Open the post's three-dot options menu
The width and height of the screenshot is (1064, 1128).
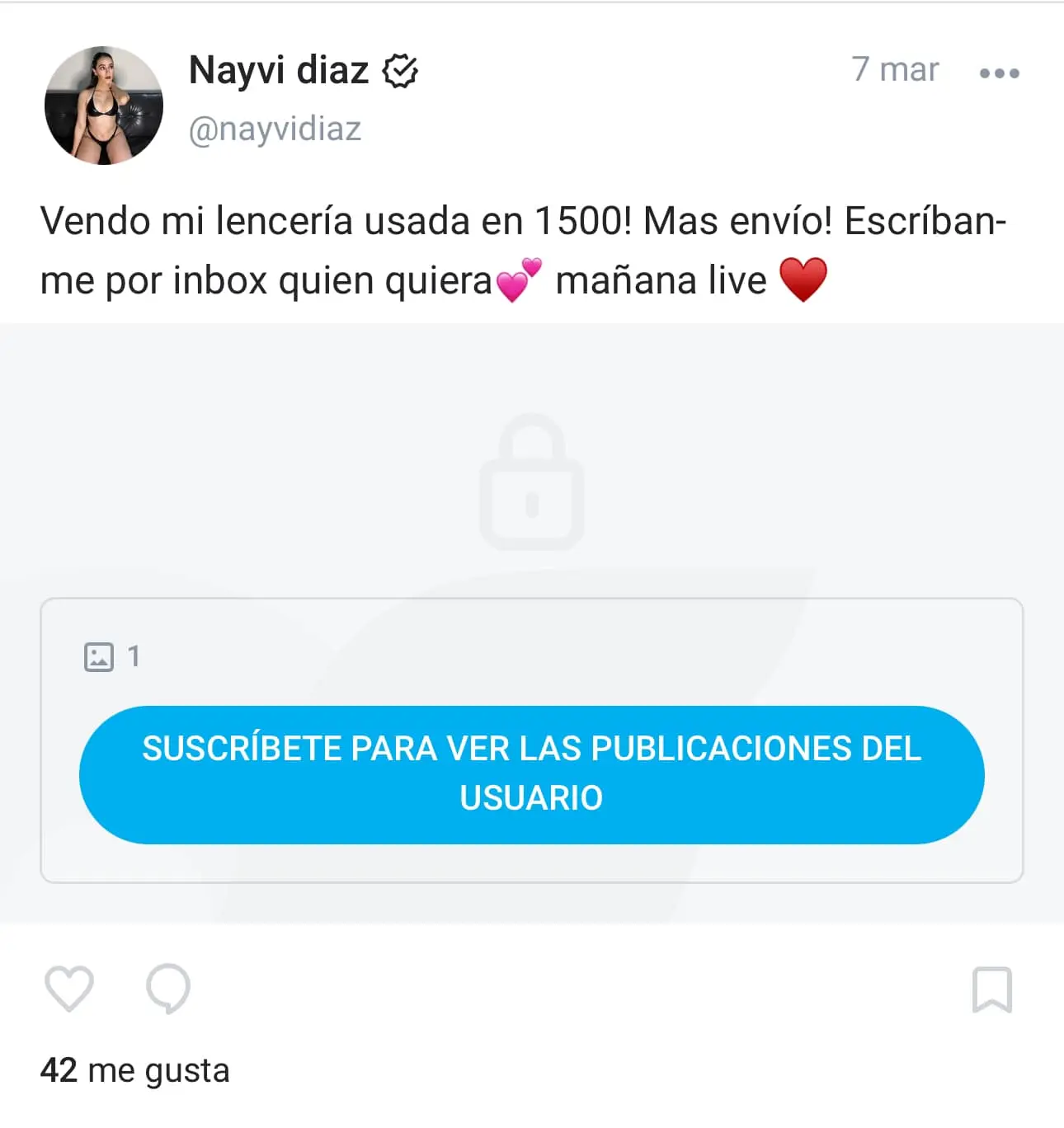999,73
